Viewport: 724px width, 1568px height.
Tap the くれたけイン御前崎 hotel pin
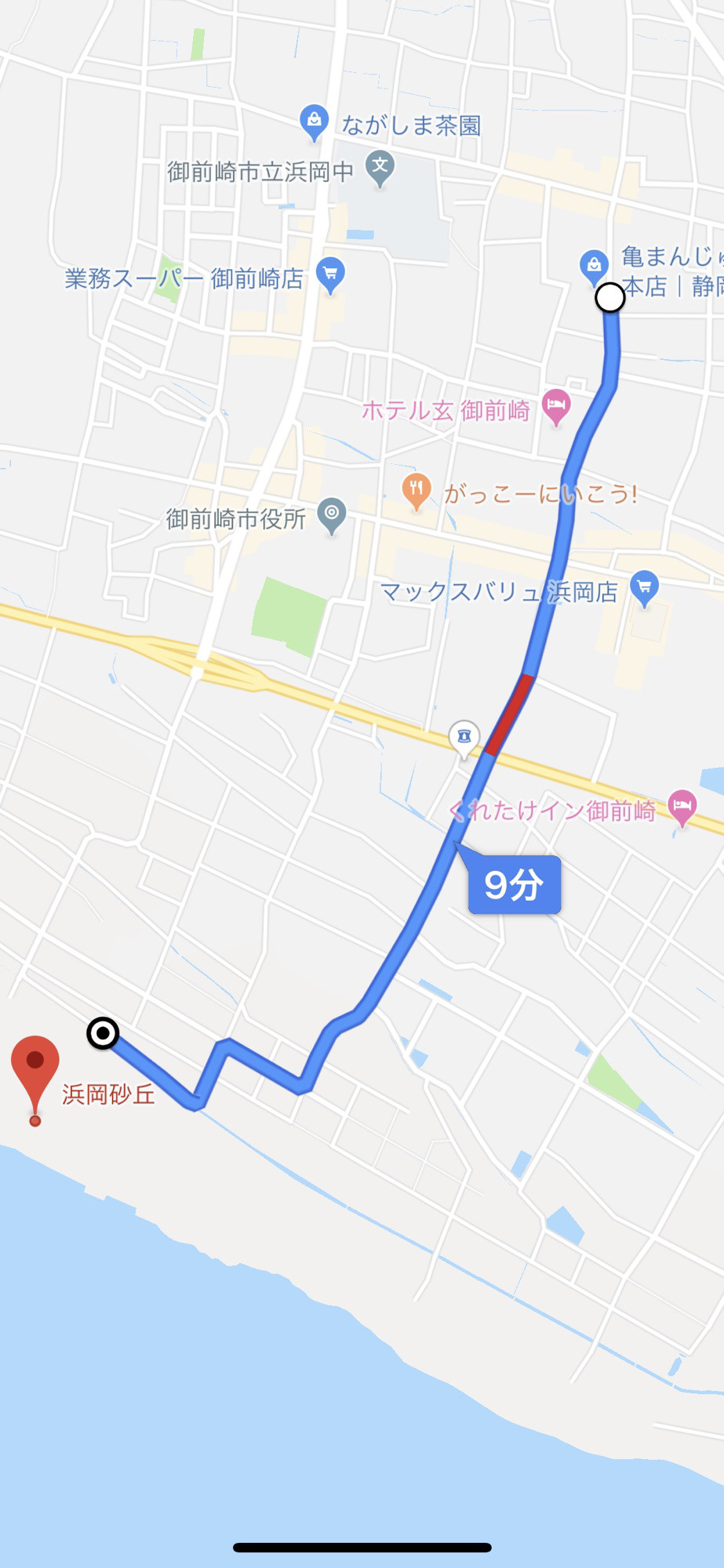682,805
